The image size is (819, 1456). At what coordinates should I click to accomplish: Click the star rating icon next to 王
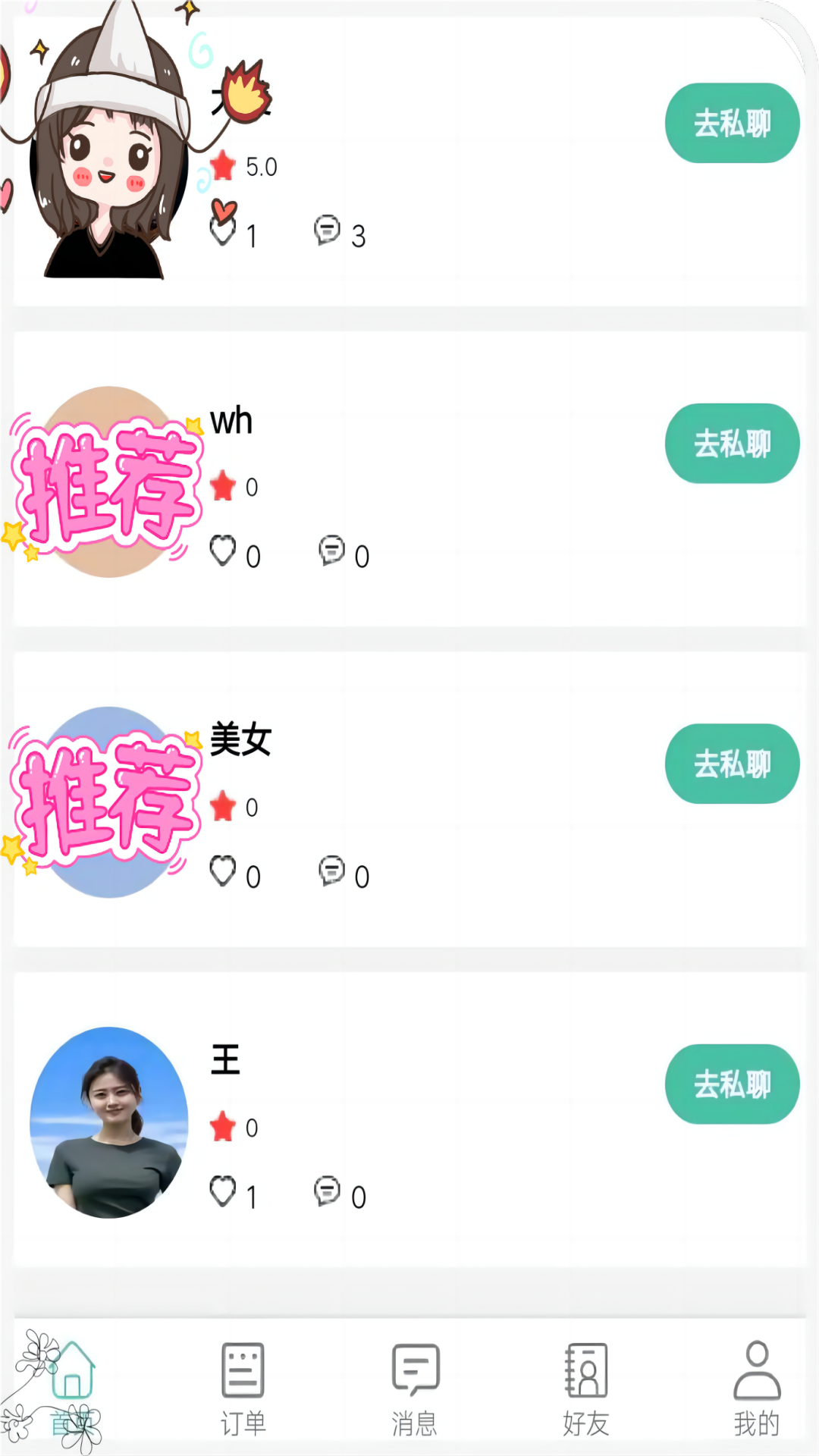click(x=222, y=1127)
